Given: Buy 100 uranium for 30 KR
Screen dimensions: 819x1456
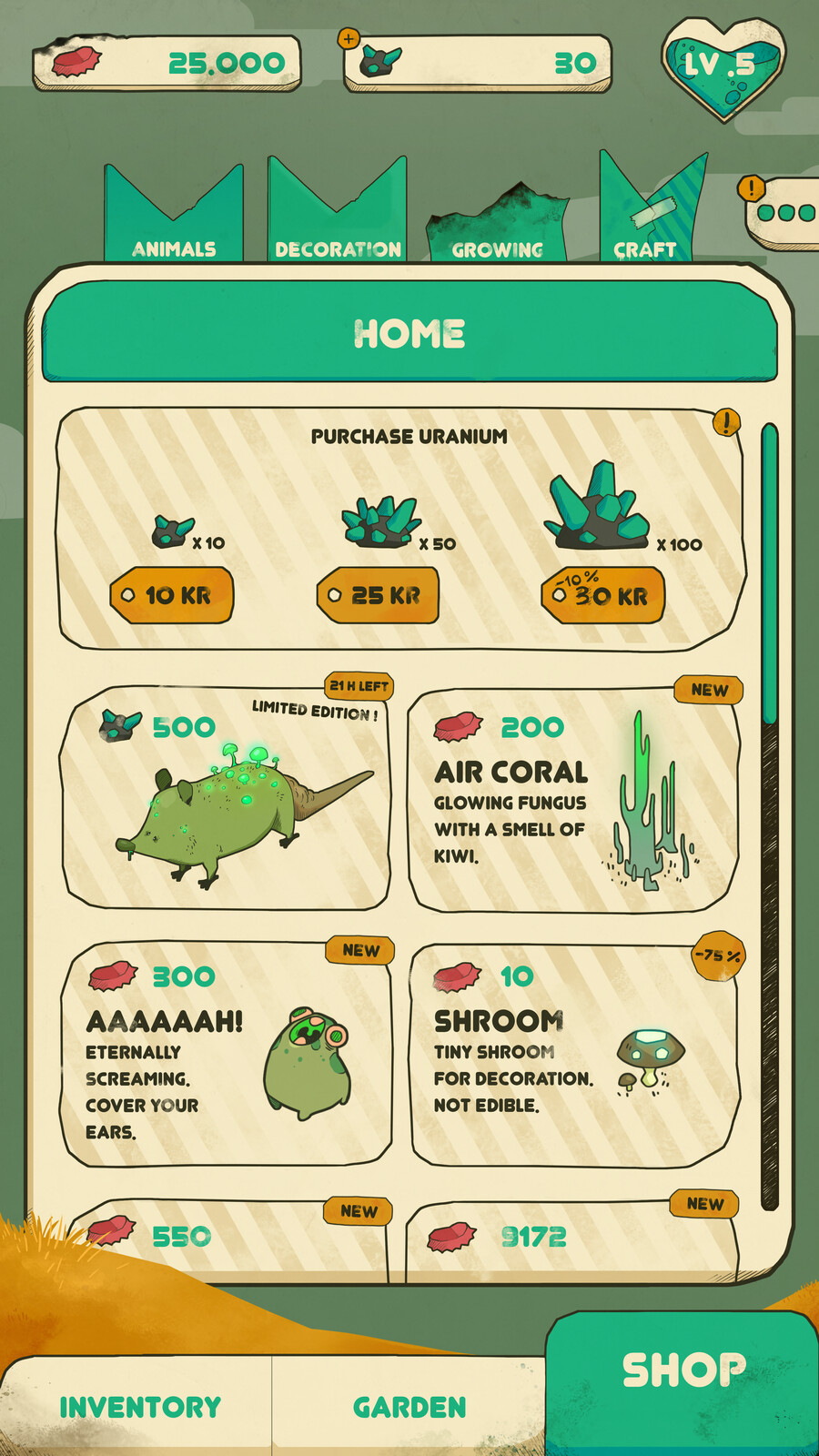Looking at the screenshot, I should click(603, 596).
